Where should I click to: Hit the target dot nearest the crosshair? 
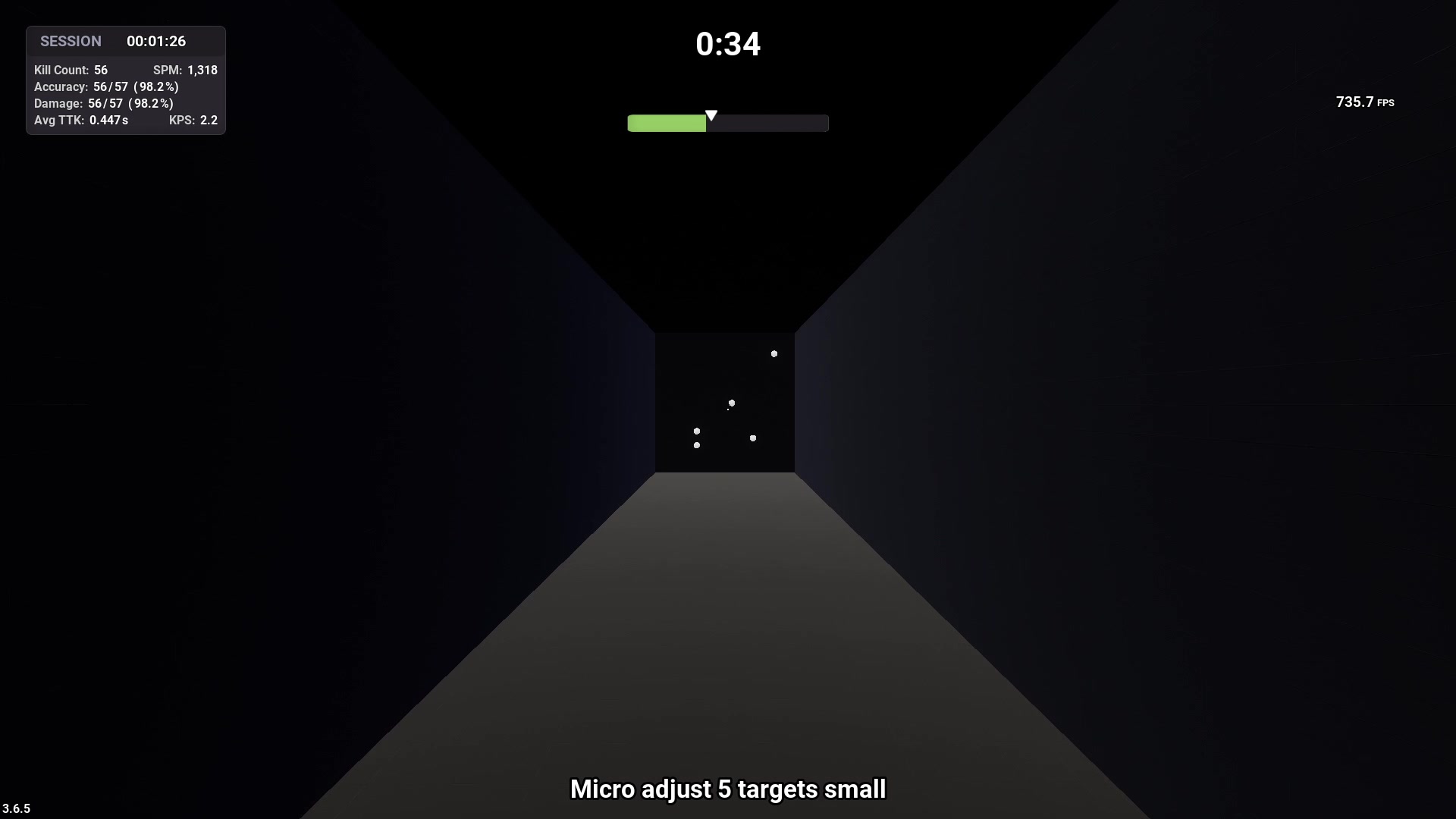pos(732,403)
